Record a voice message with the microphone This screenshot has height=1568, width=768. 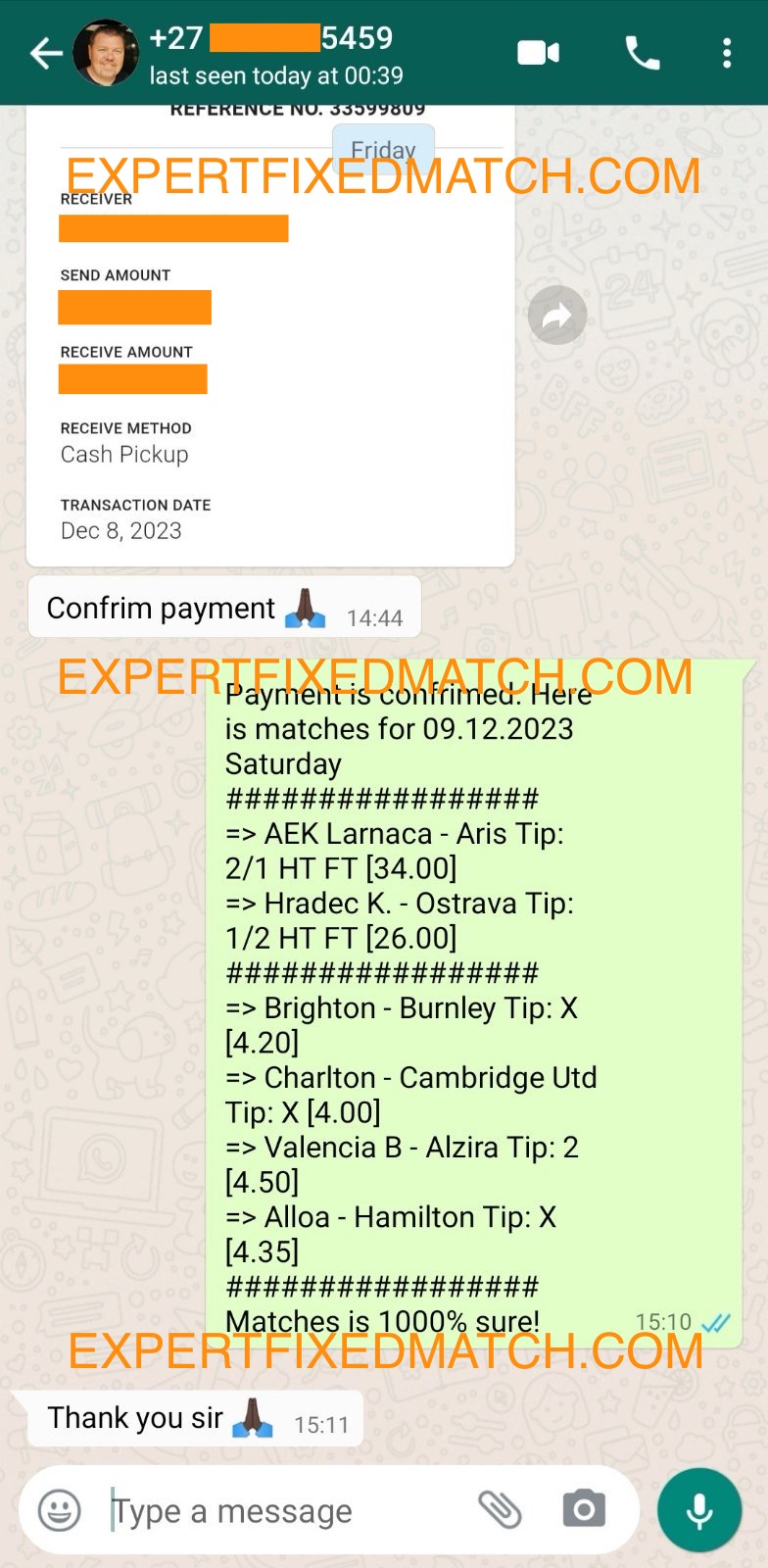[x=698, y=1510]
